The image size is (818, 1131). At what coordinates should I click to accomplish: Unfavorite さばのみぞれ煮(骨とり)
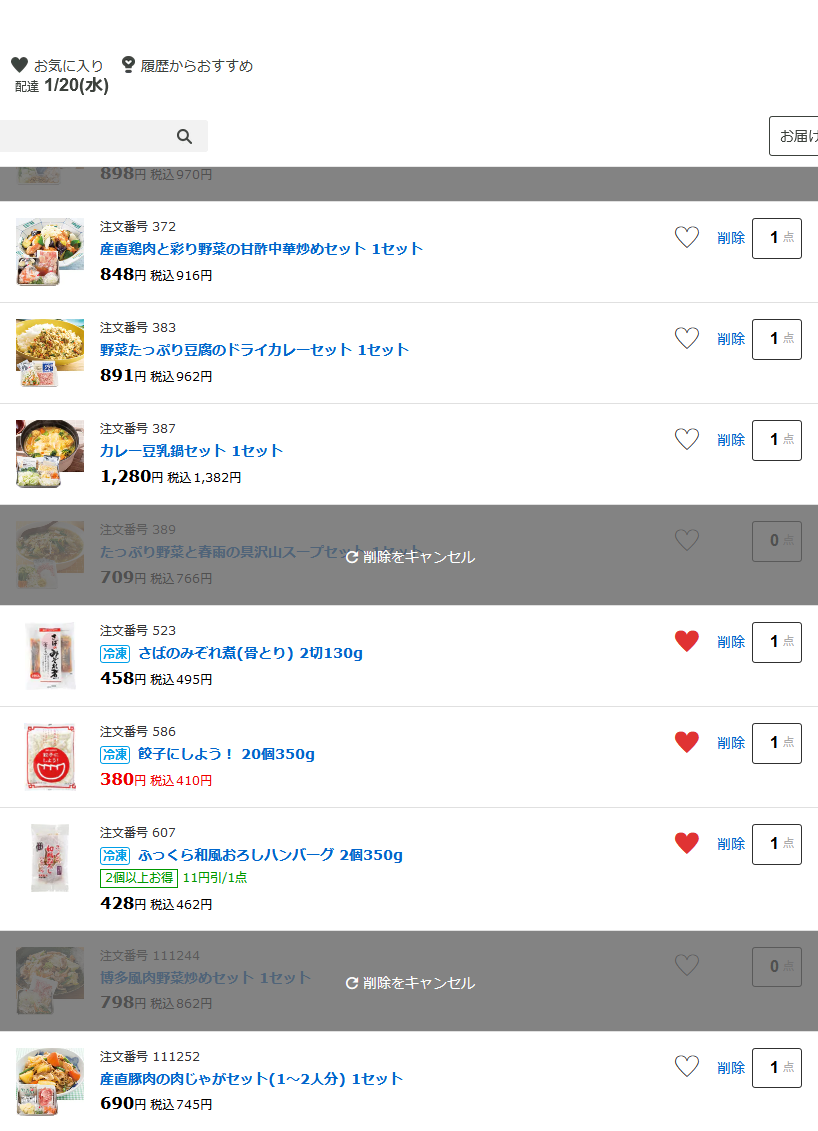(686, 641)
